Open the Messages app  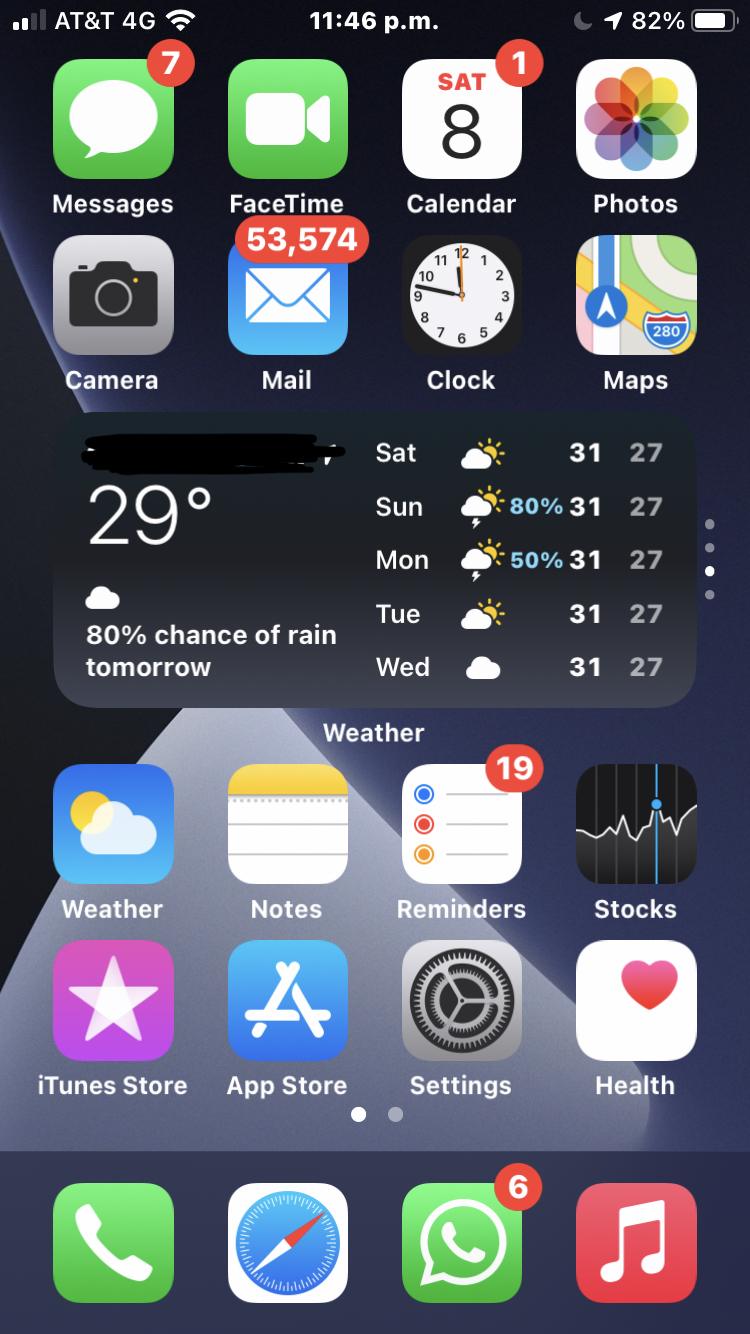click(113, 119)
